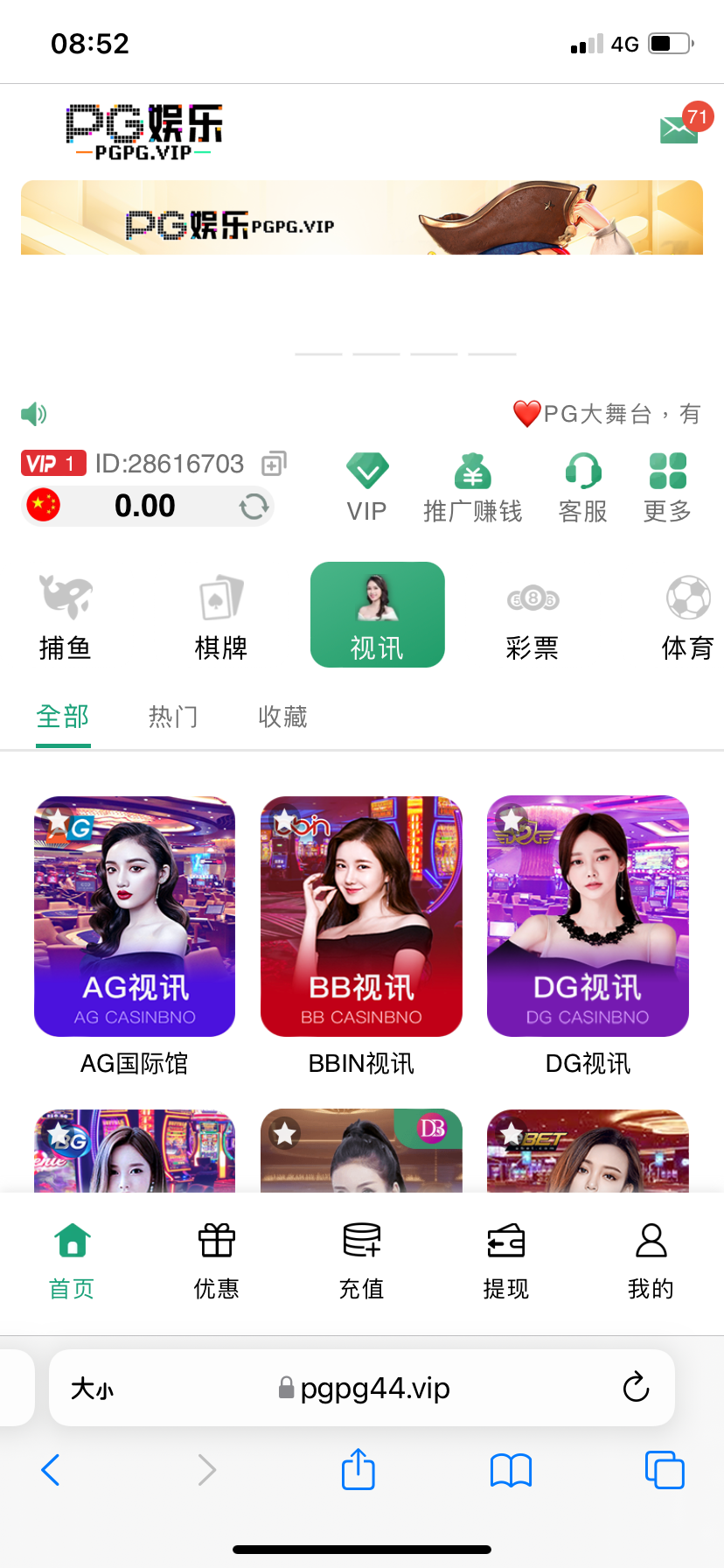Mute announcements via the speaker icon
This screenshot has height=1568, width=724.
click(32, 413)
